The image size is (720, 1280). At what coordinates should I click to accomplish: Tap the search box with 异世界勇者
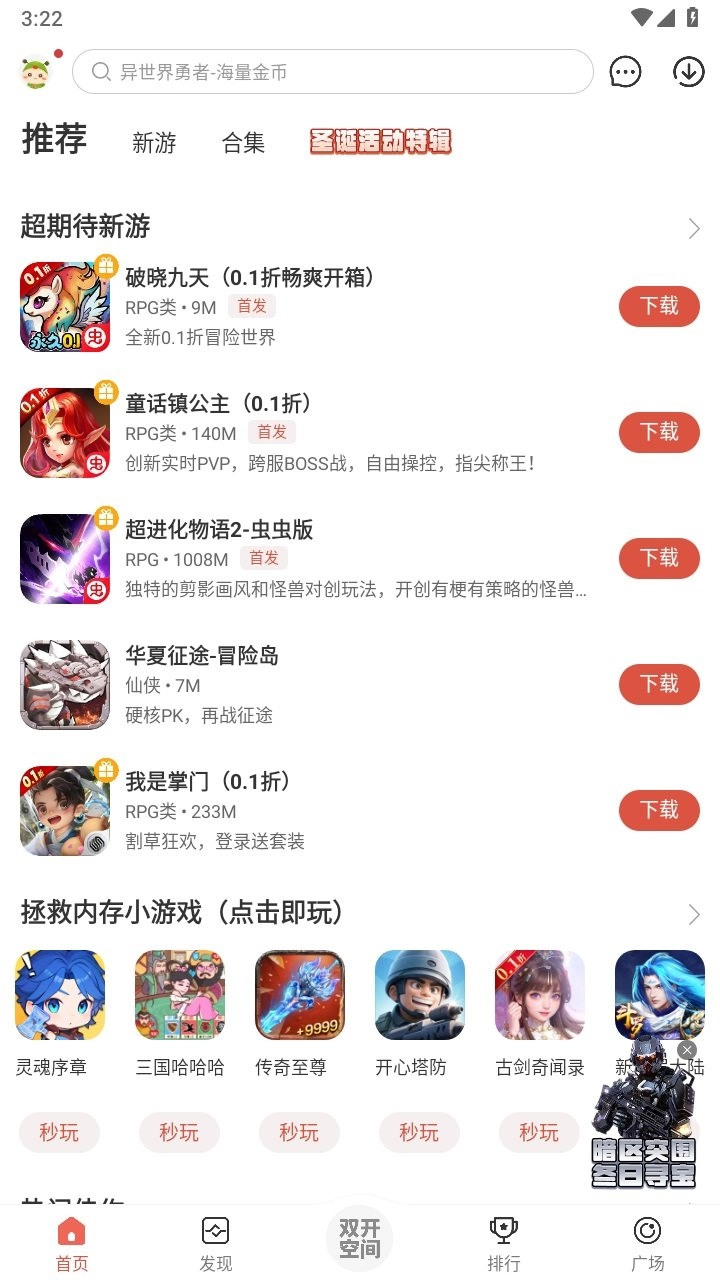332,72
